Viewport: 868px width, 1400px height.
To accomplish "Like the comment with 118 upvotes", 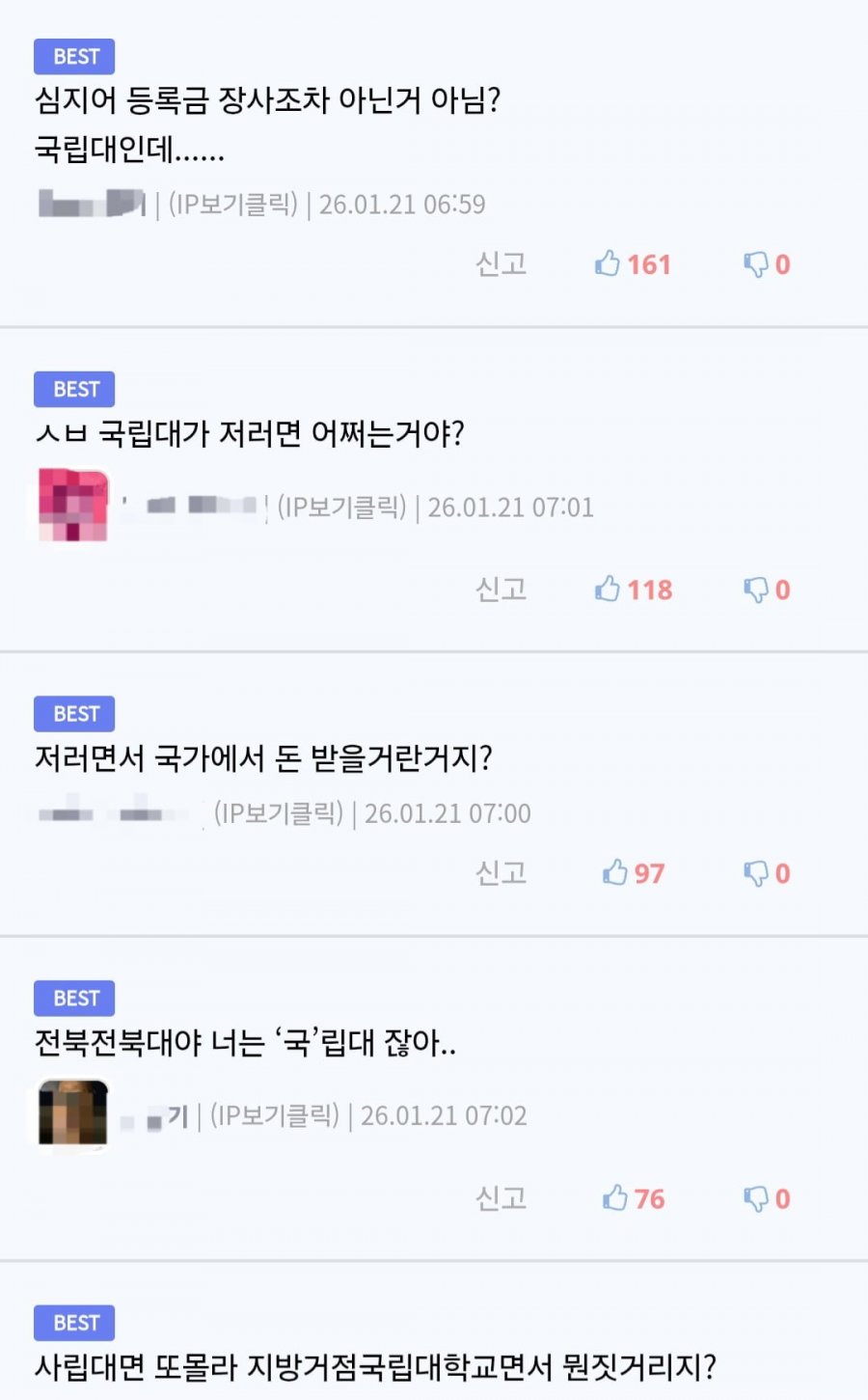I will click(x=608, y=589).
